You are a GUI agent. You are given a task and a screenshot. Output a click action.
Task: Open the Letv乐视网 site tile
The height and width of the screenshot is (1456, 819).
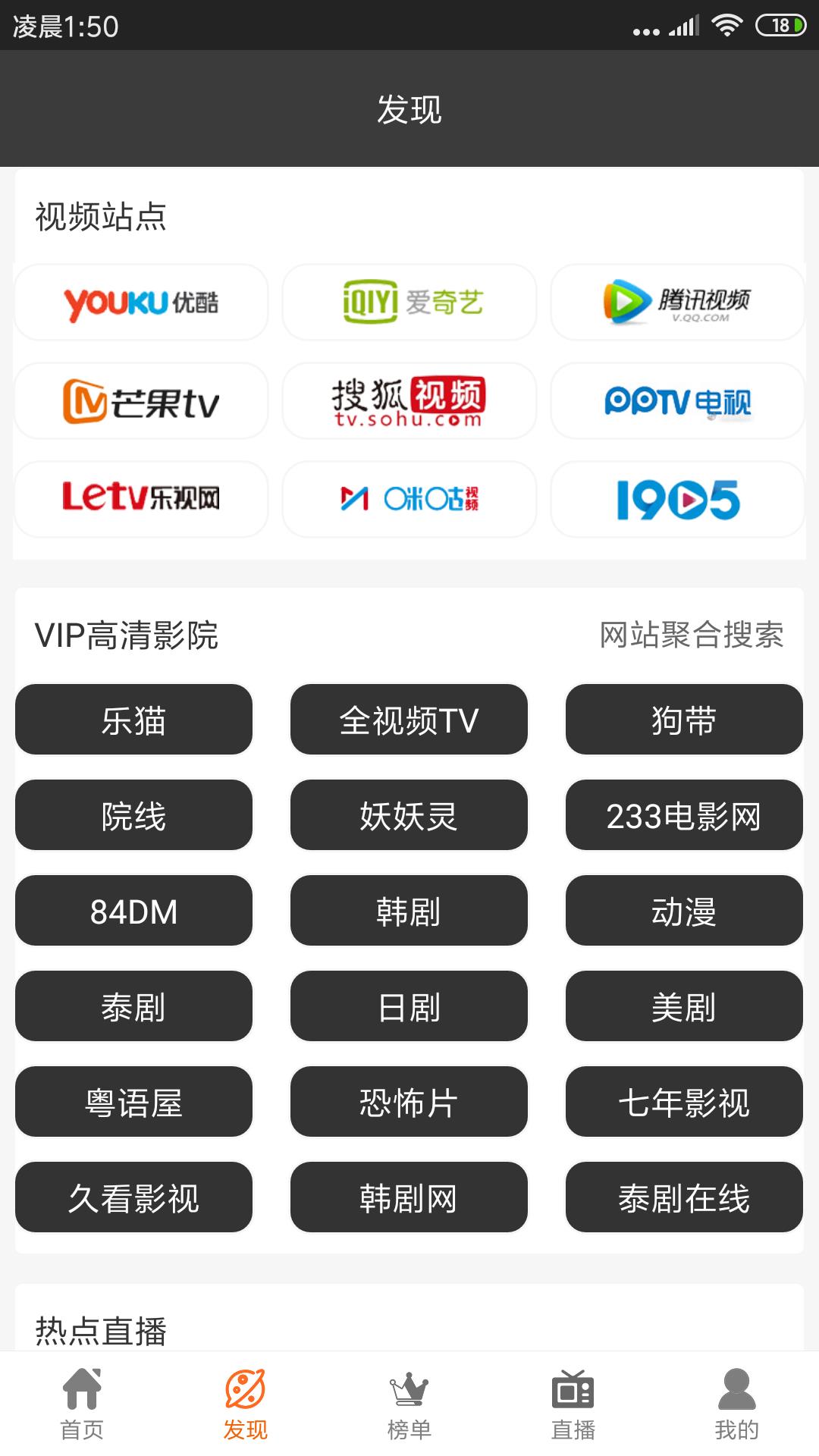click(x=141, y=499)
